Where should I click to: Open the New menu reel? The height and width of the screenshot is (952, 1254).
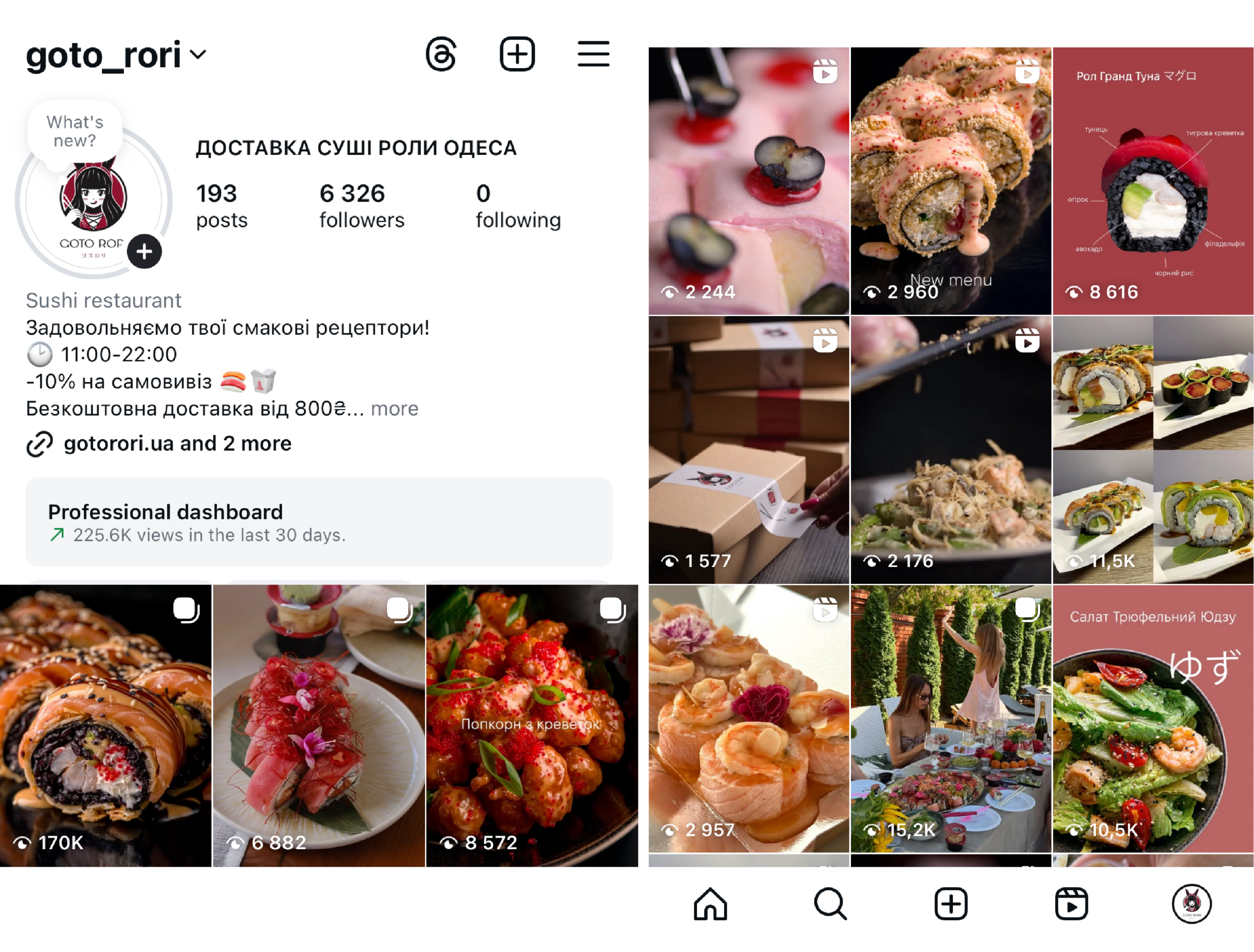coord(951,180)
